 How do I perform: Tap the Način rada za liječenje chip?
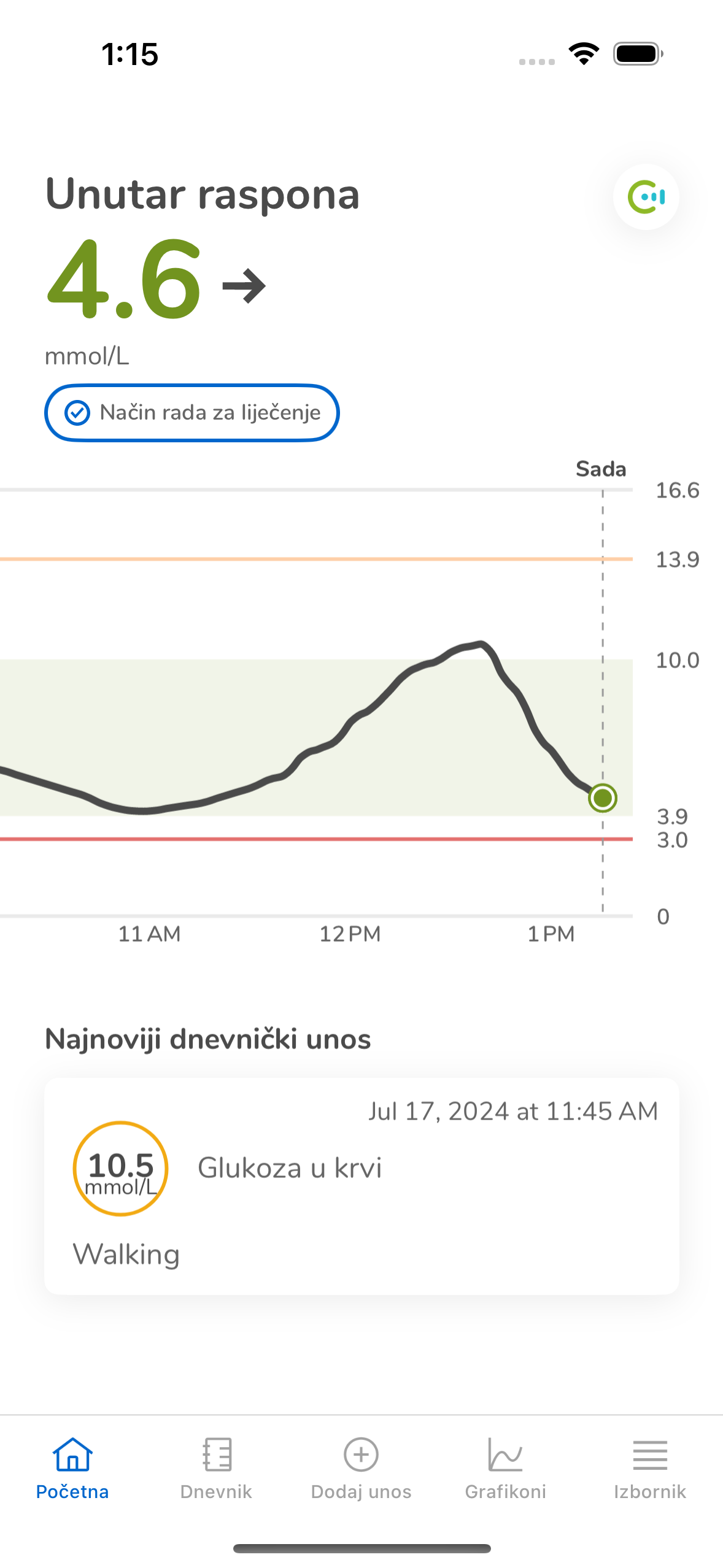(191, 413)
